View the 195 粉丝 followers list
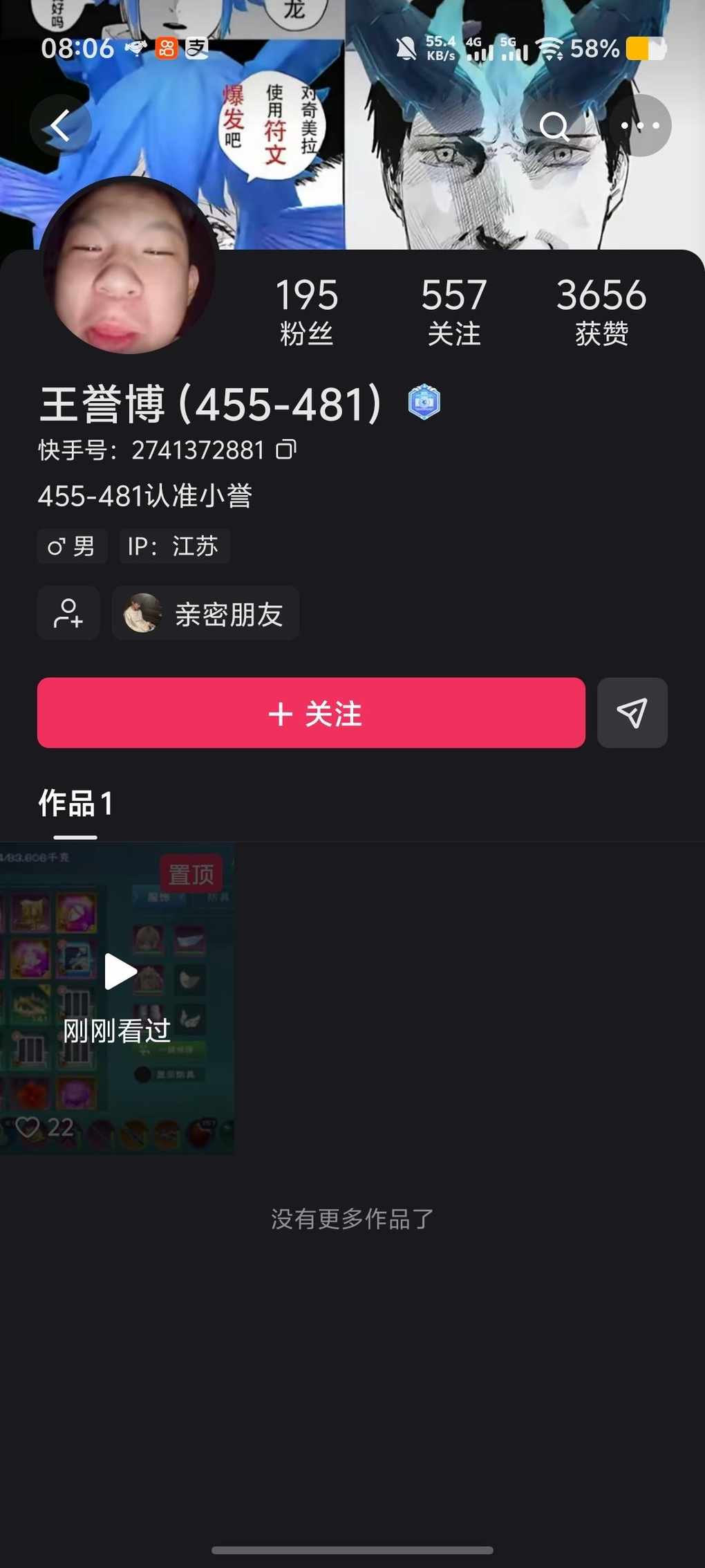The image size is (705, 1568). tap(306, 311)
